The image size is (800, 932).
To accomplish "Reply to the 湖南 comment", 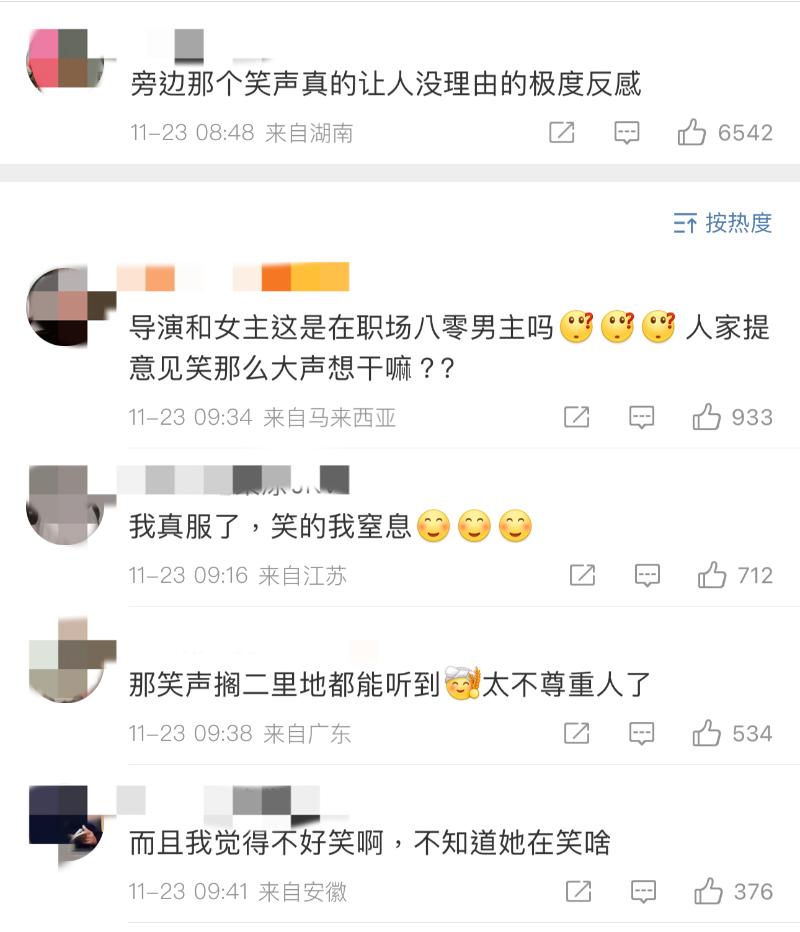I will pos(626,133).
